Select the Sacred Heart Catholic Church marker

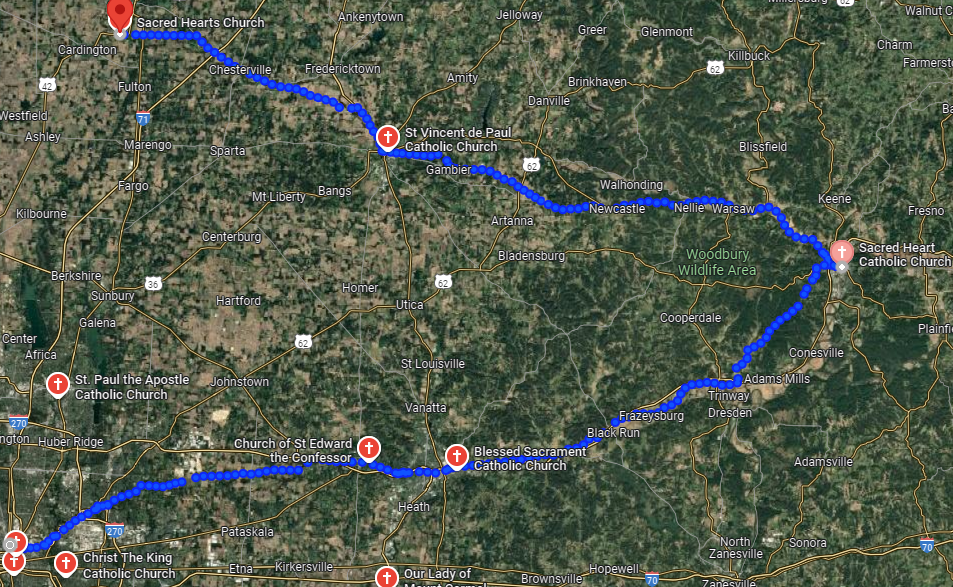coord(842,251)
